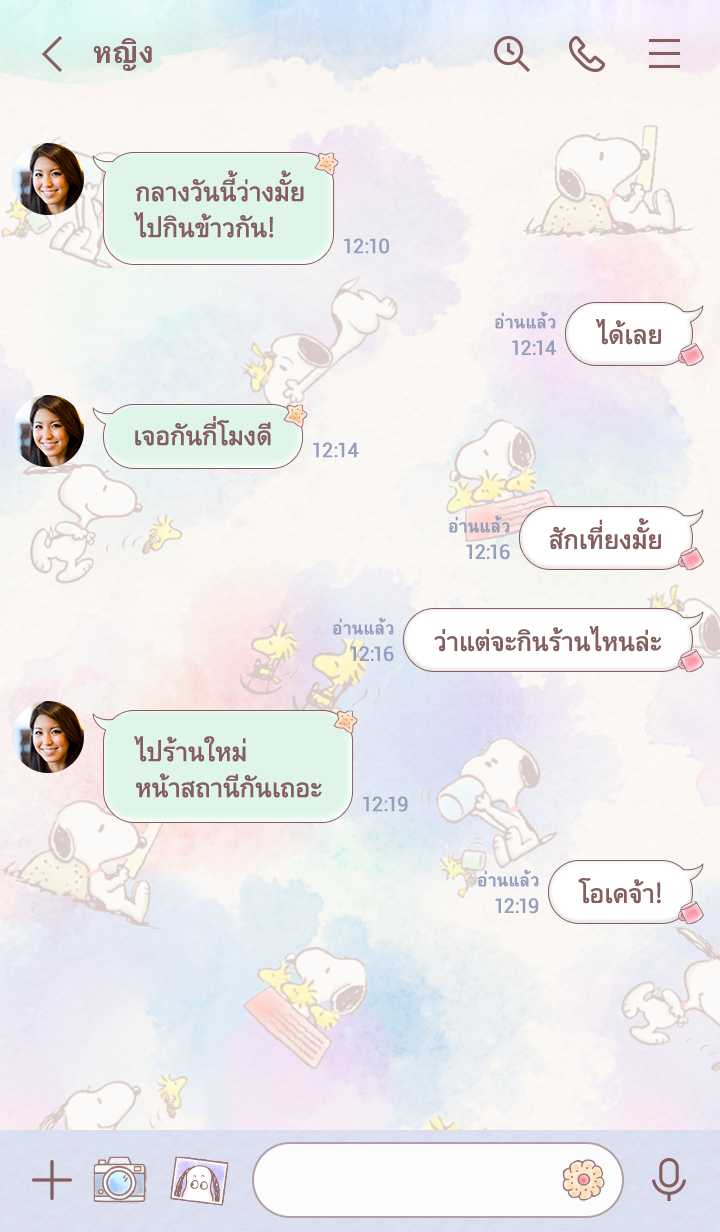Record a voice message with the microphone
The height and width of the screenshot is (1232, 720).
[x=668, y=1180]
